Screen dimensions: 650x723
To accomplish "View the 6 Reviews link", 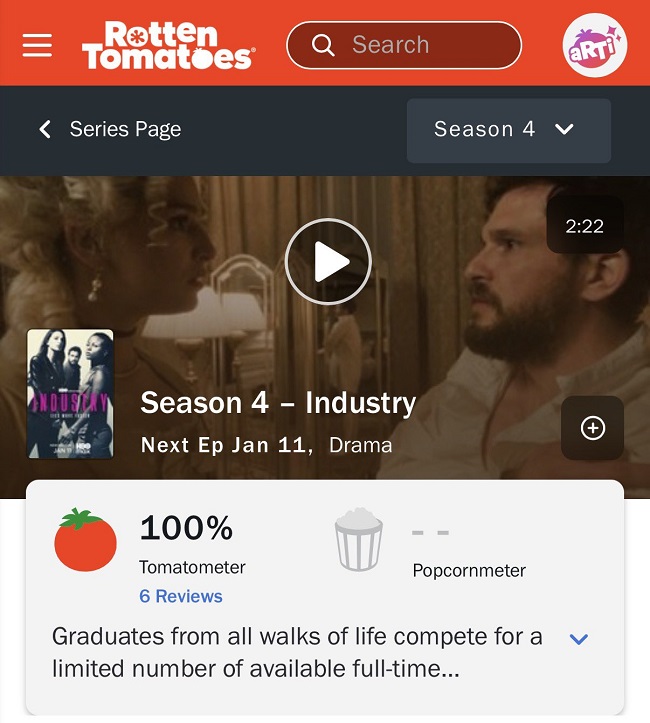I will pos(181,596).
